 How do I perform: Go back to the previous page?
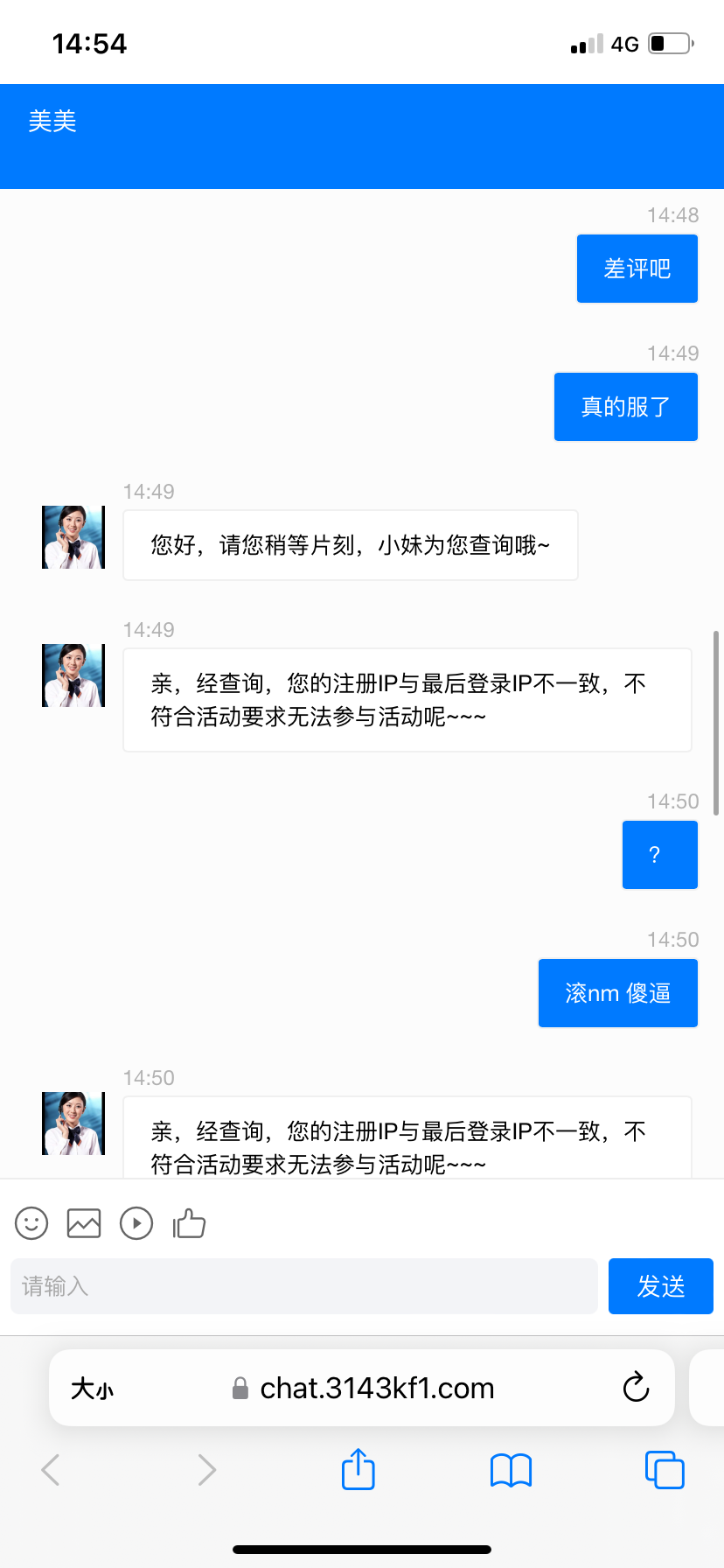pos(51,1470)
